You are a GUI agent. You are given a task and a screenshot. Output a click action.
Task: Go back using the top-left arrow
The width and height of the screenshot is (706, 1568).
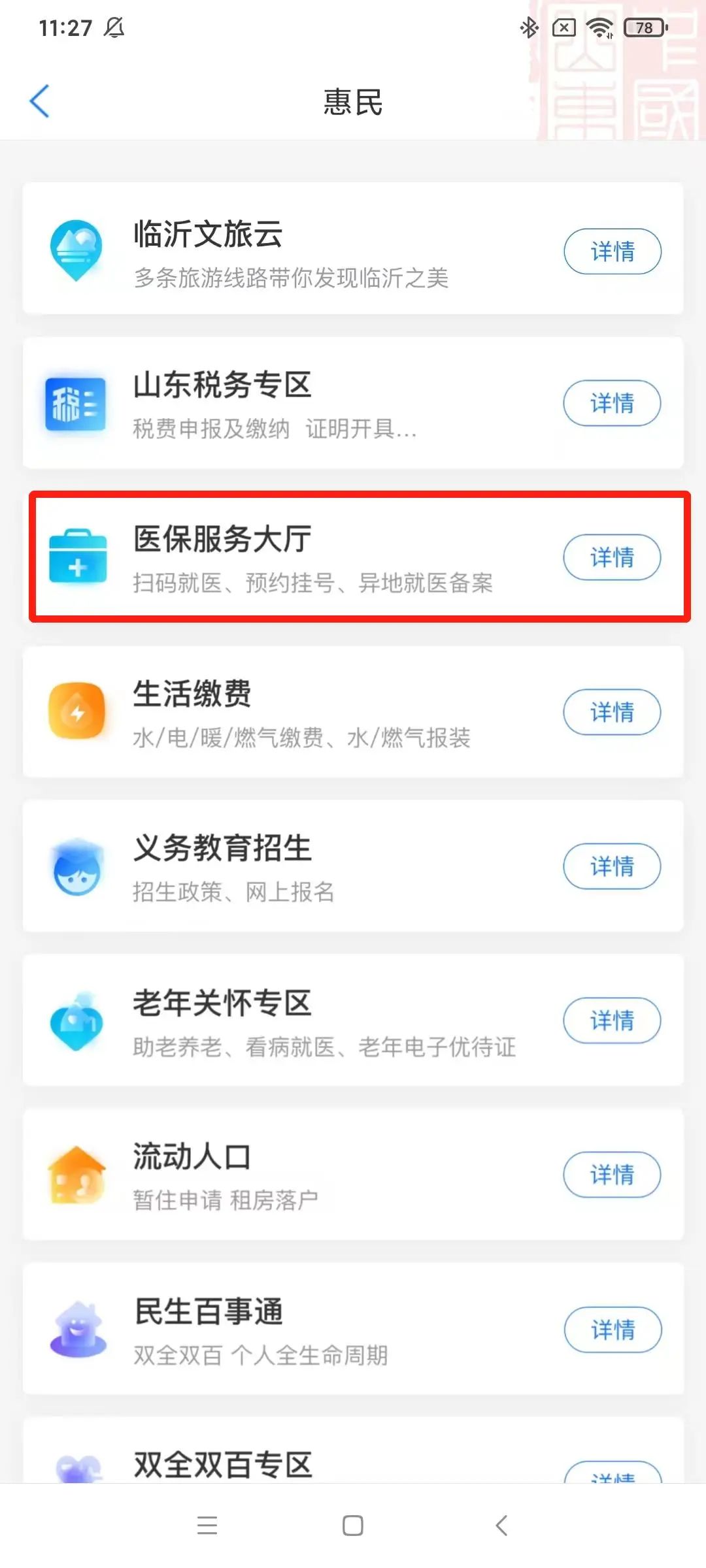(40, 102)
